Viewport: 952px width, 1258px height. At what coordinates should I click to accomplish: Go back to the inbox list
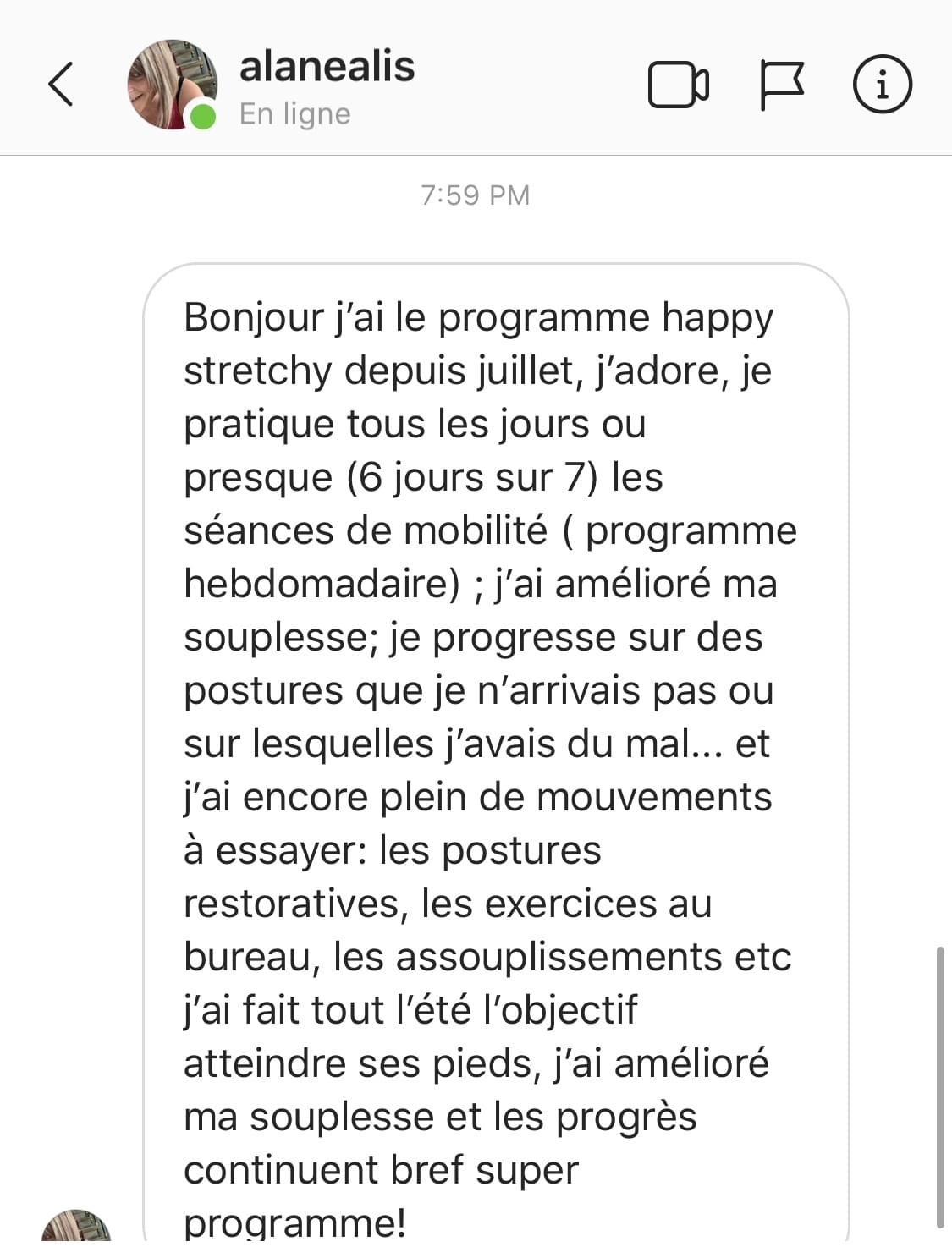pos(60,85)
